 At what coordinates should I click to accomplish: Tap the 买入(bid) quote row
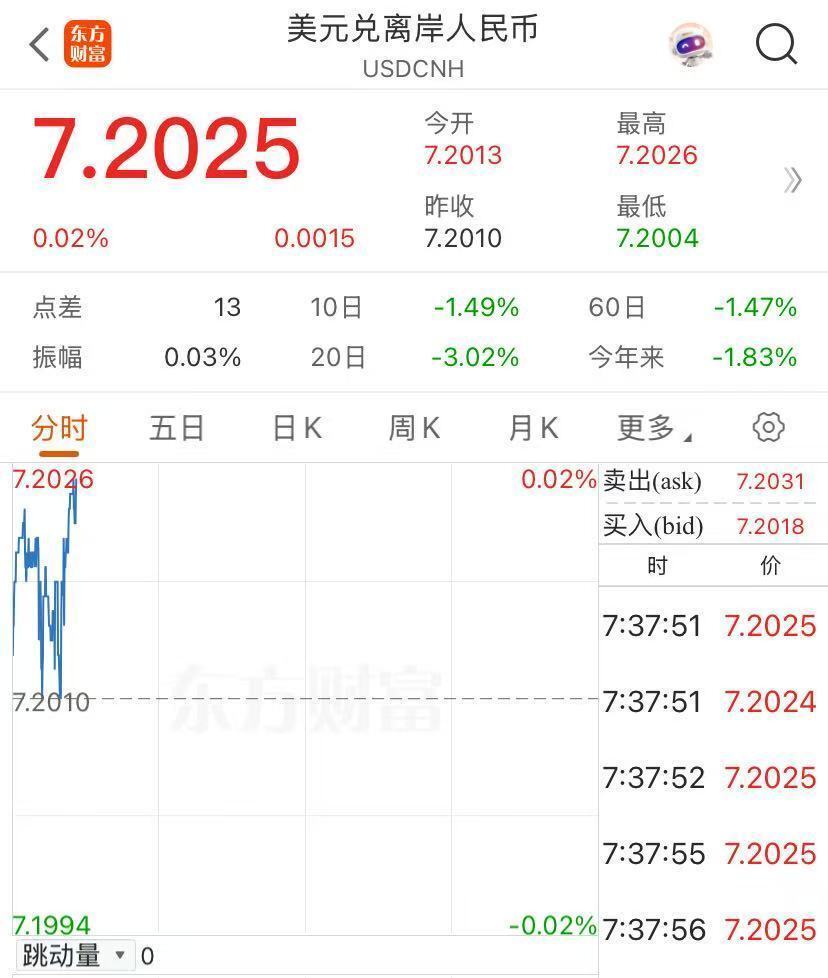point(712,526)
